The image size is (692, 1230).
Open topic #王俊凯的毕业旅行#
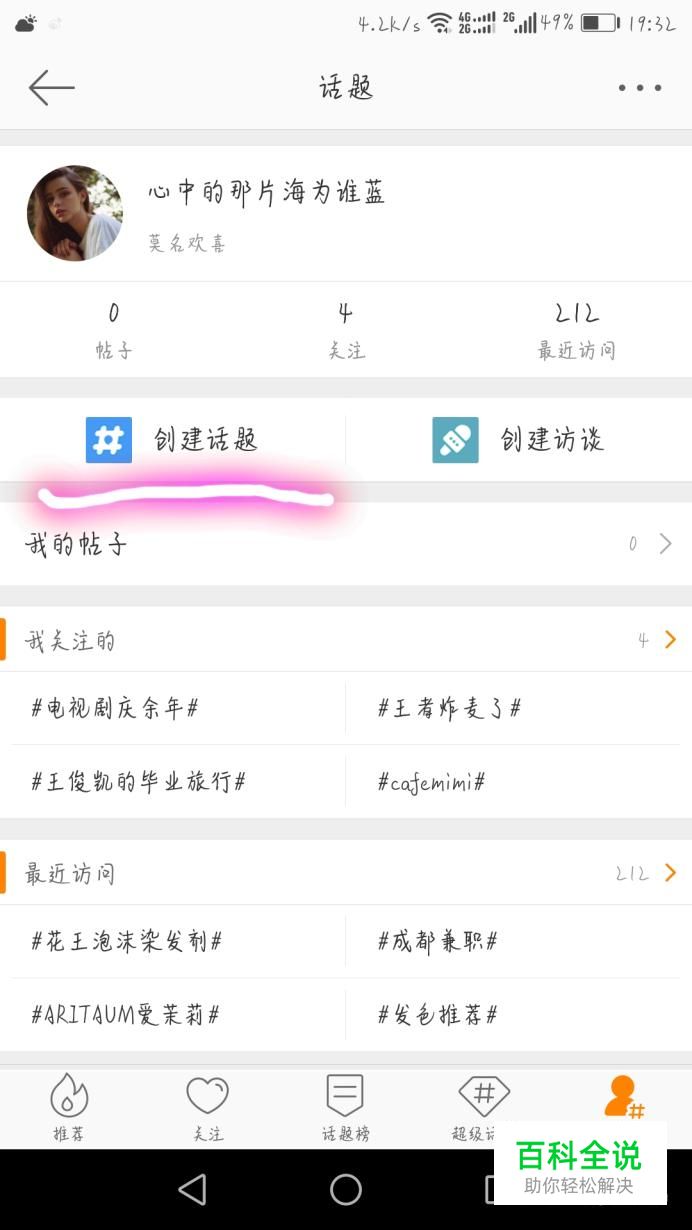click(x=138, y=781)
